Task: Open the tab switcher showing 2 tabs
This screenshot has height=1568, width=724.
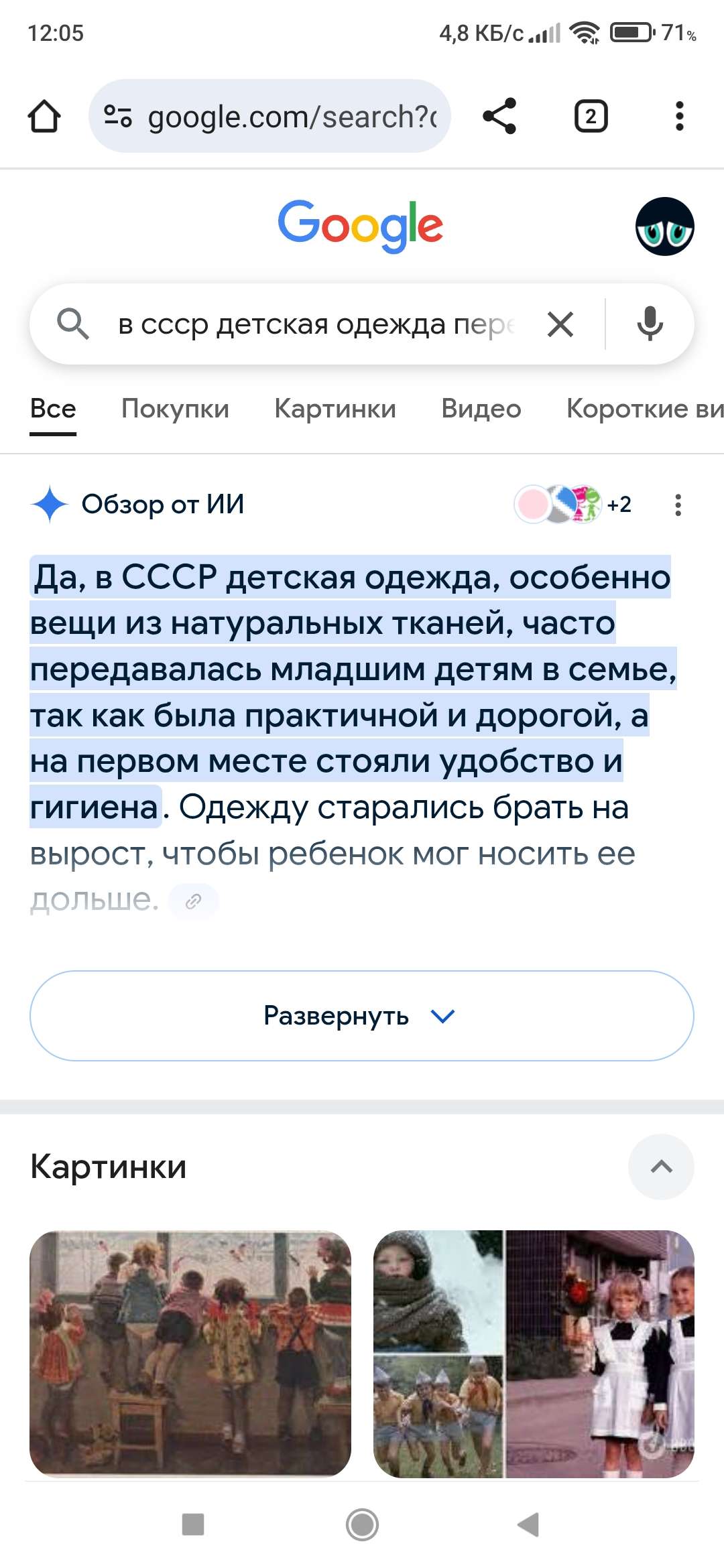Action: tap(591, 117)
